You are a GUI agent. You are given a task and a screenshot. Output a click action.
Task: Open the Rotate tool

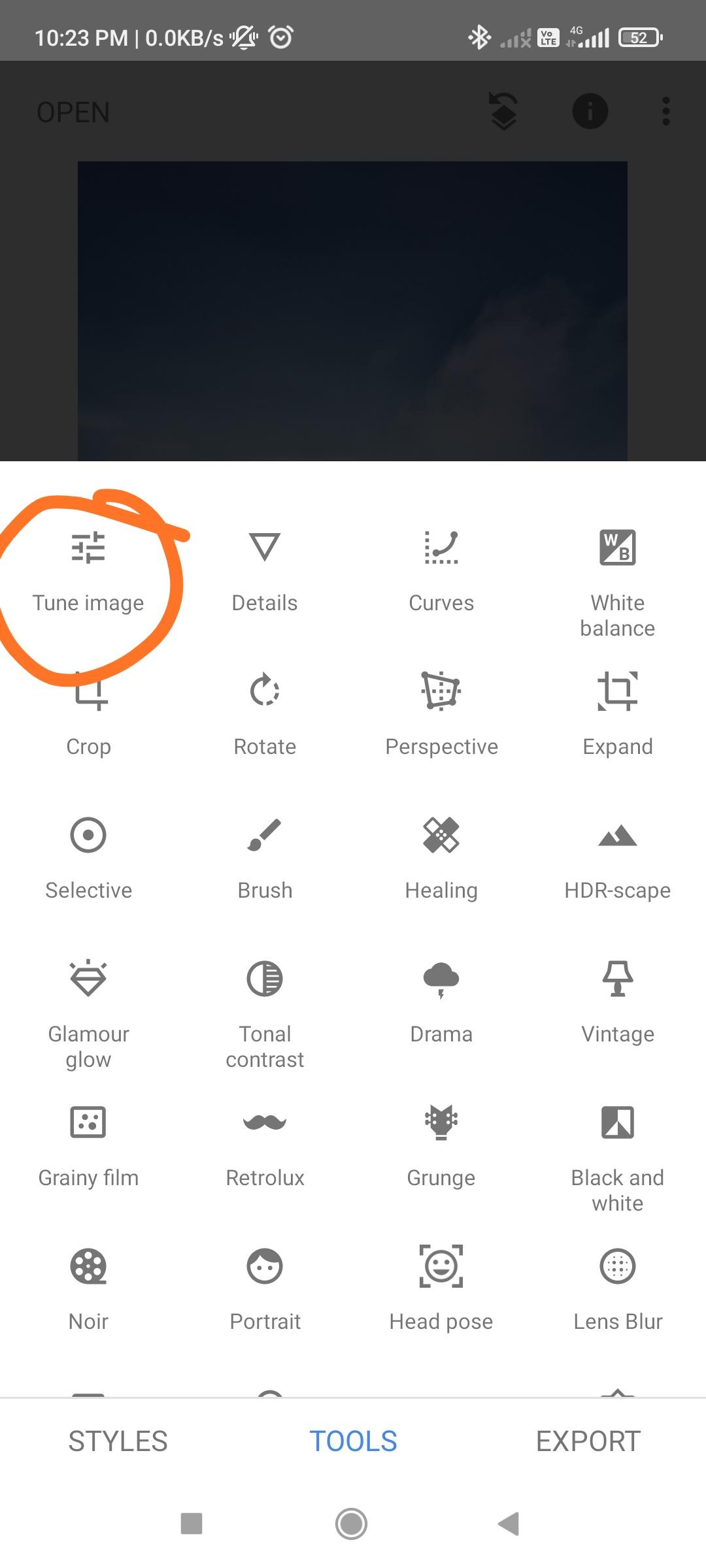(265, 715)
